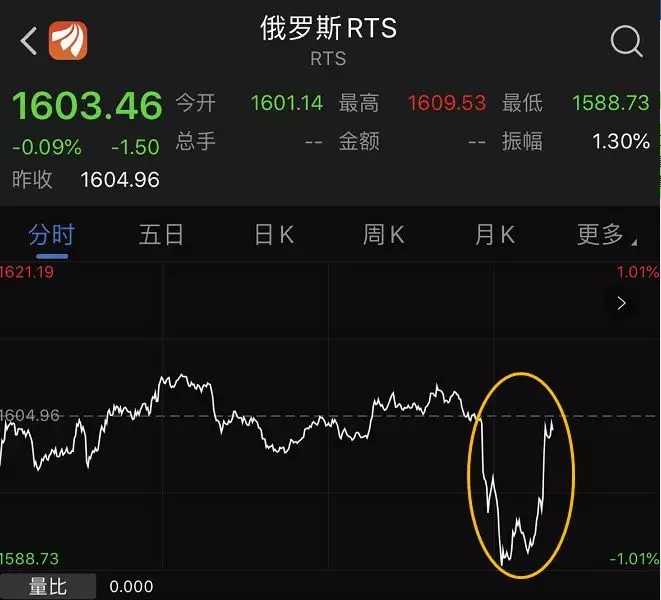Switch to the 分时 chart tab
This screenshot has width=661, height=600.
(51, 235)
